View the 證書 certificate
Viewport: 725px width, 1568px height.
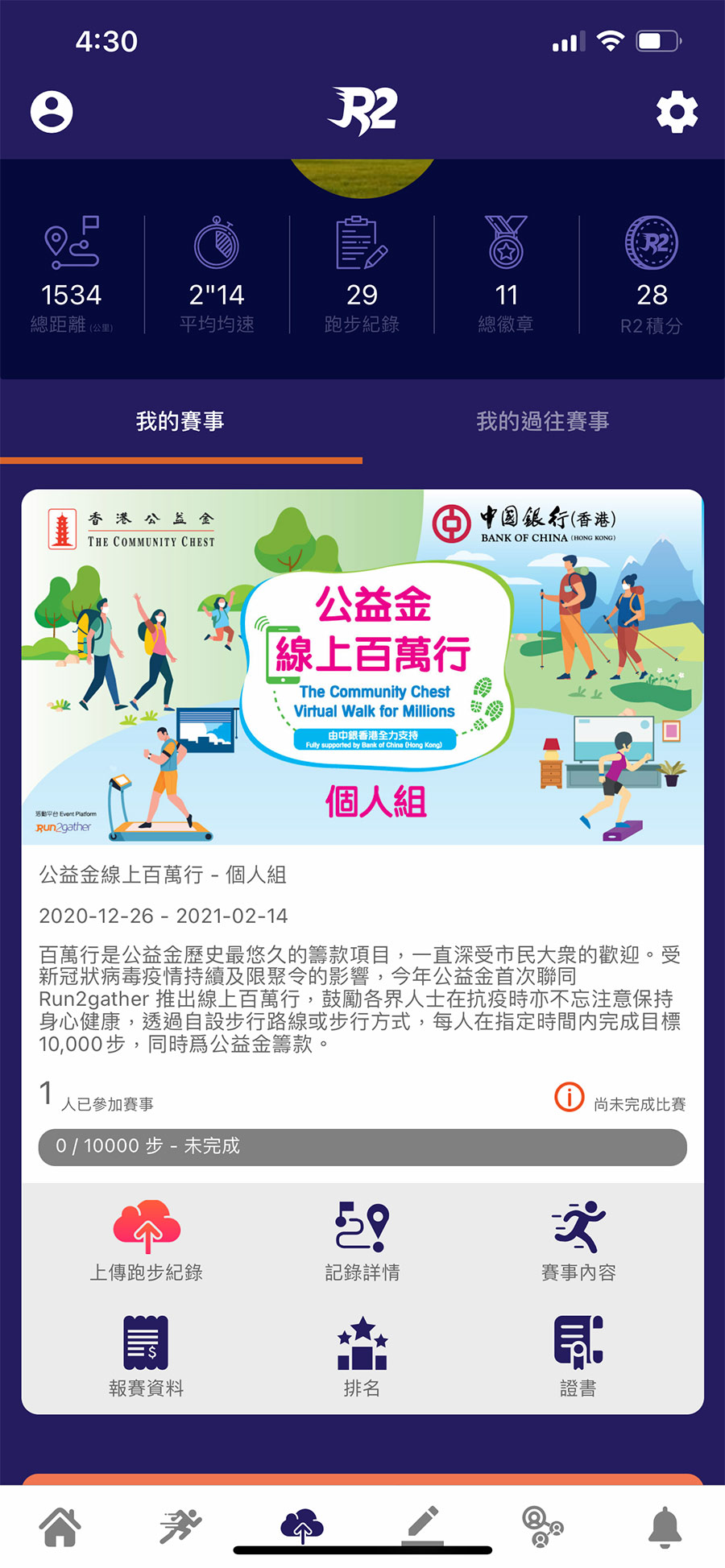(578, 1356)
